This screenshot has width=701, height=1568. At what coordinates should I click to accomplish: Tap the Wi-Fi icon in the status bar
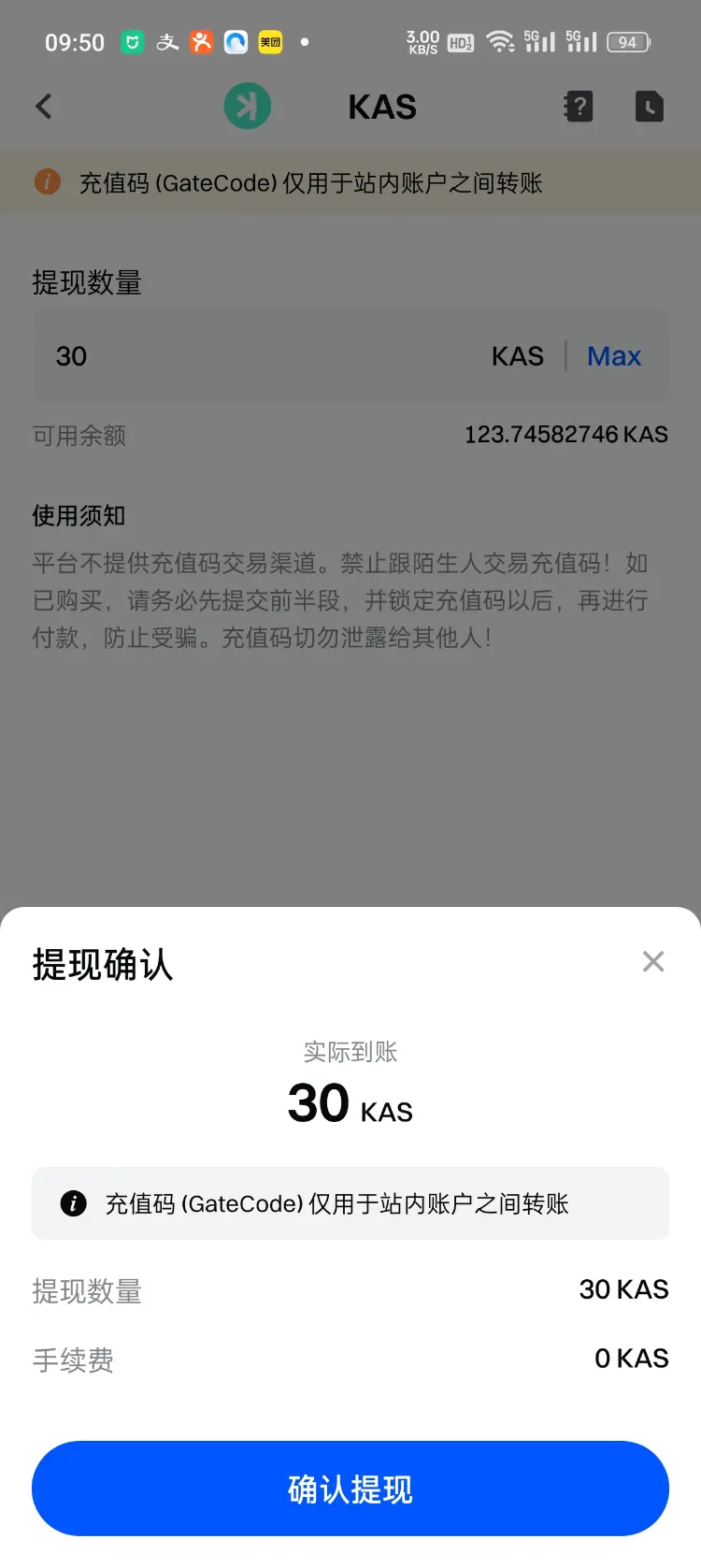pyautogui.click(x=502, y=41)
